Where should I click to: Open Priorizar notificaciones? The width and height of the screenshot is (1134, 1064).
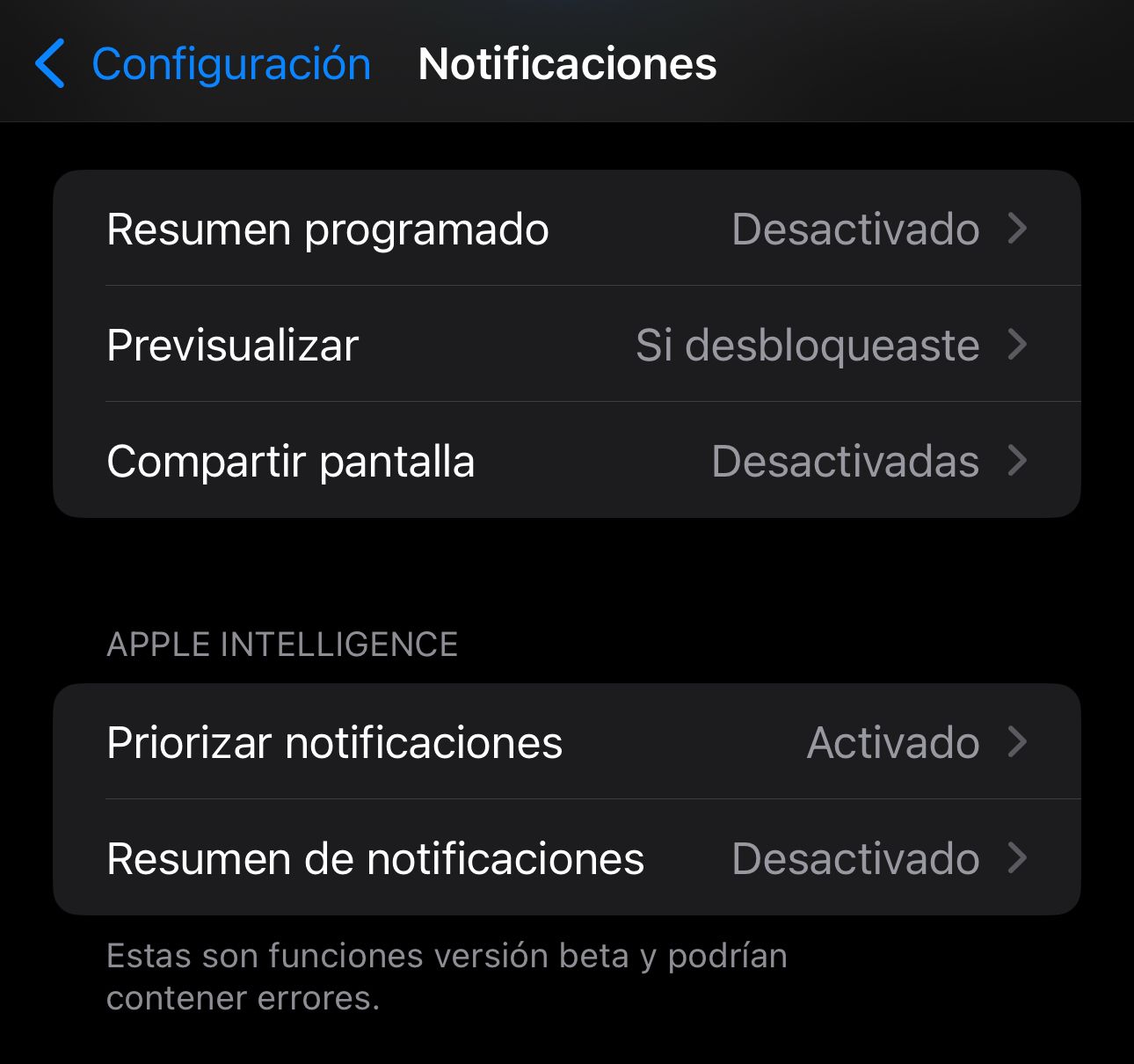coord(566,742)
